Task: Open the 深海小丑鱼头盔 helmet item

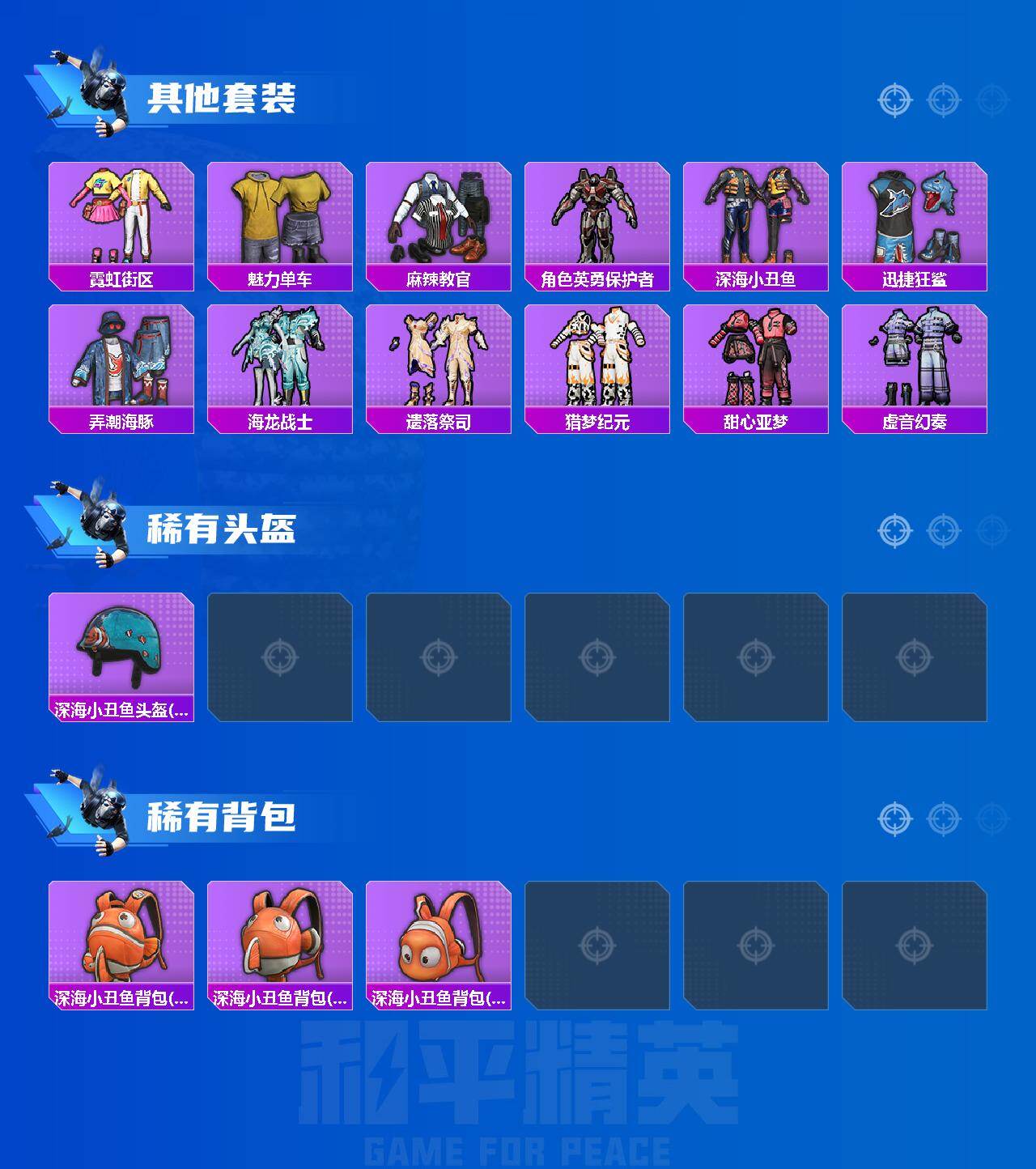Action: click(120, 650)
